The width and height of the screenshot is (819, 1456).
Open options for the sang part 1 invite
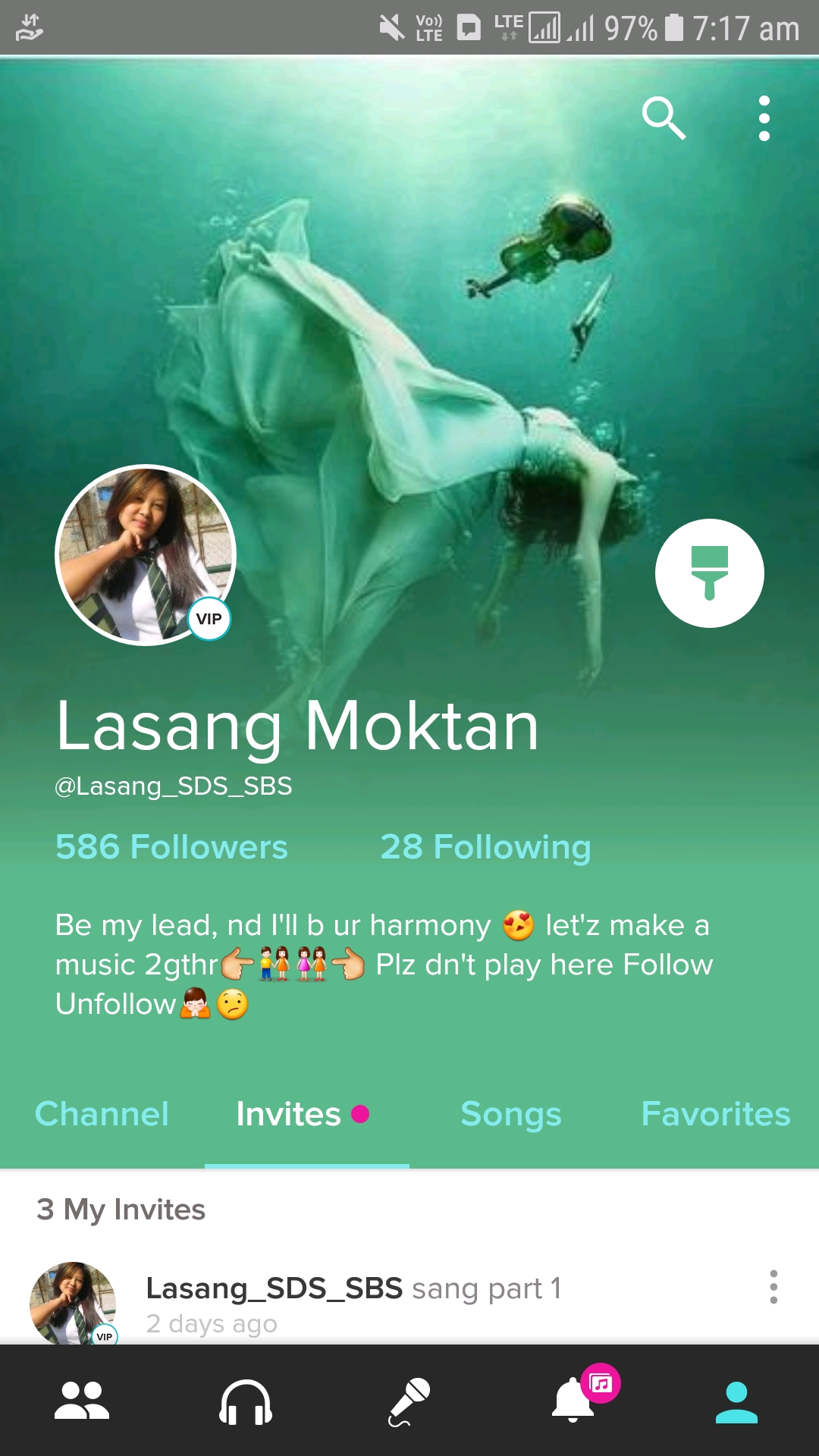(x=773, y=1287)
